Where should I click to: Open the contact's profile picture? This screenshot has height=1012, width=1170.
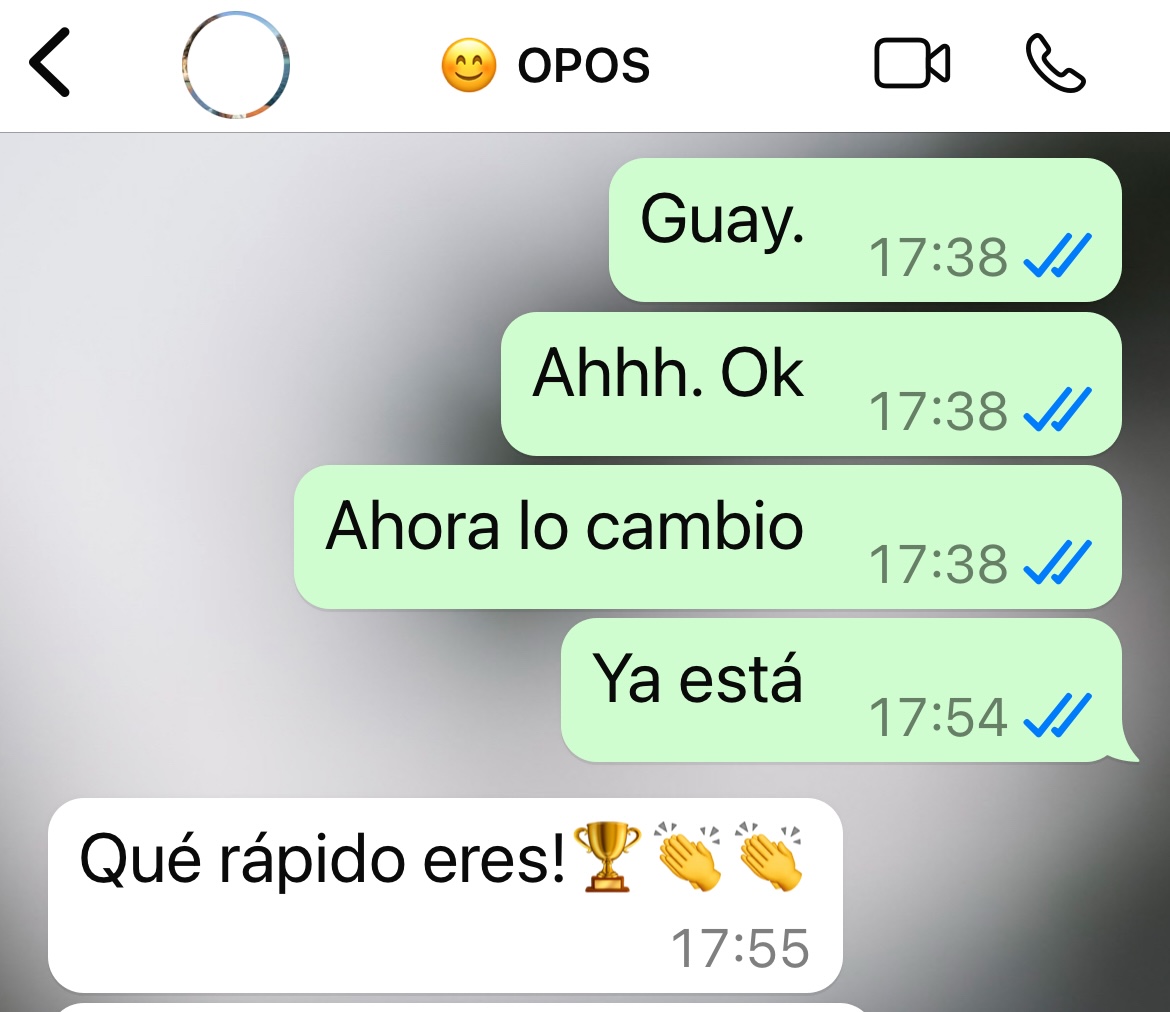pyautogui.click(x=236, y=65)
